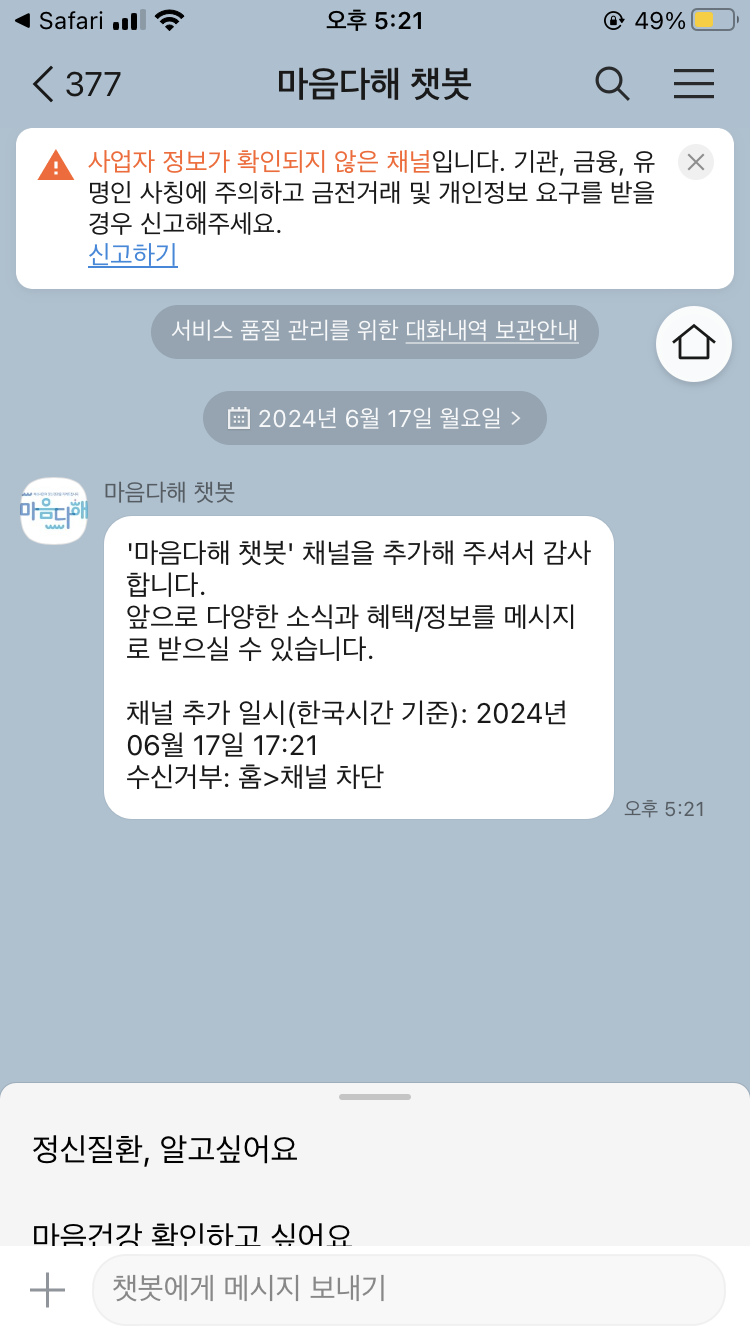Tap the 신고하기 report link
This screenshot has height=1334, width=750.
(x=133, y=255)
